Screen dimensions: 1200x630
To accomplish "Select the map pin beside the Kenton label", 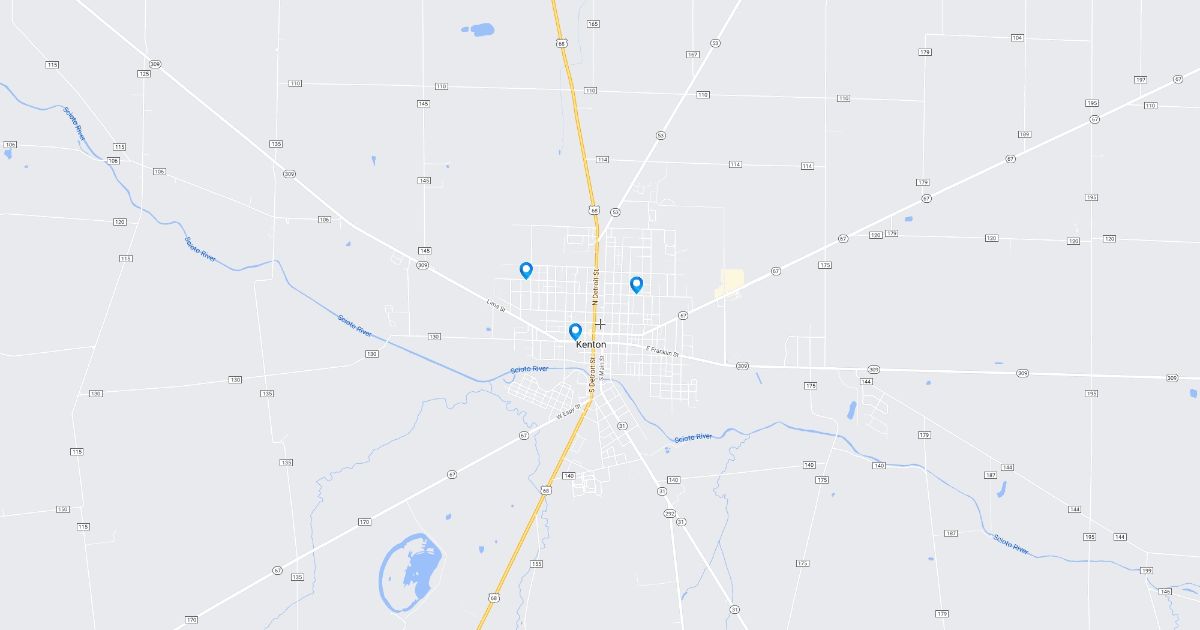I will click(x=575, y=331).
